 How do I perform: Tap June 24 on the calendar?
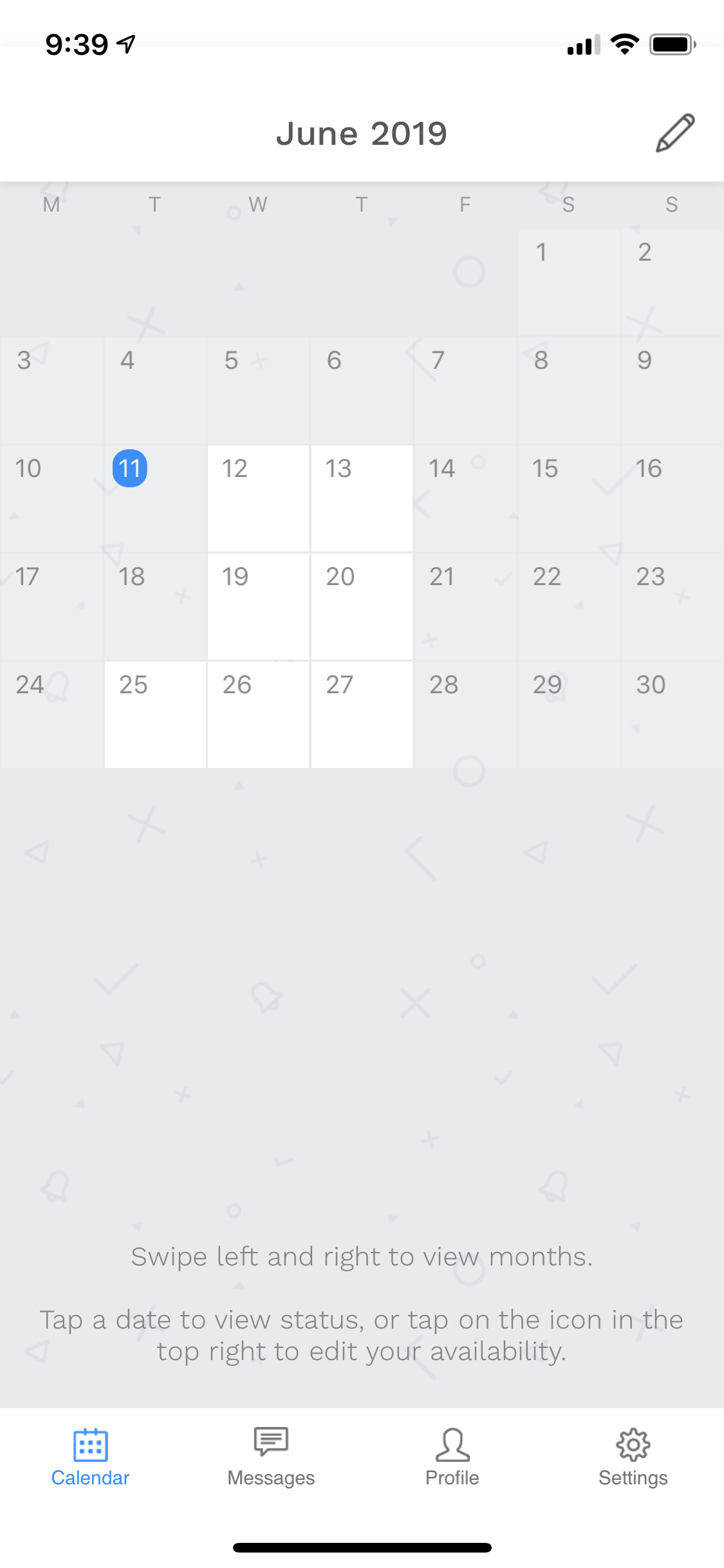51,714
